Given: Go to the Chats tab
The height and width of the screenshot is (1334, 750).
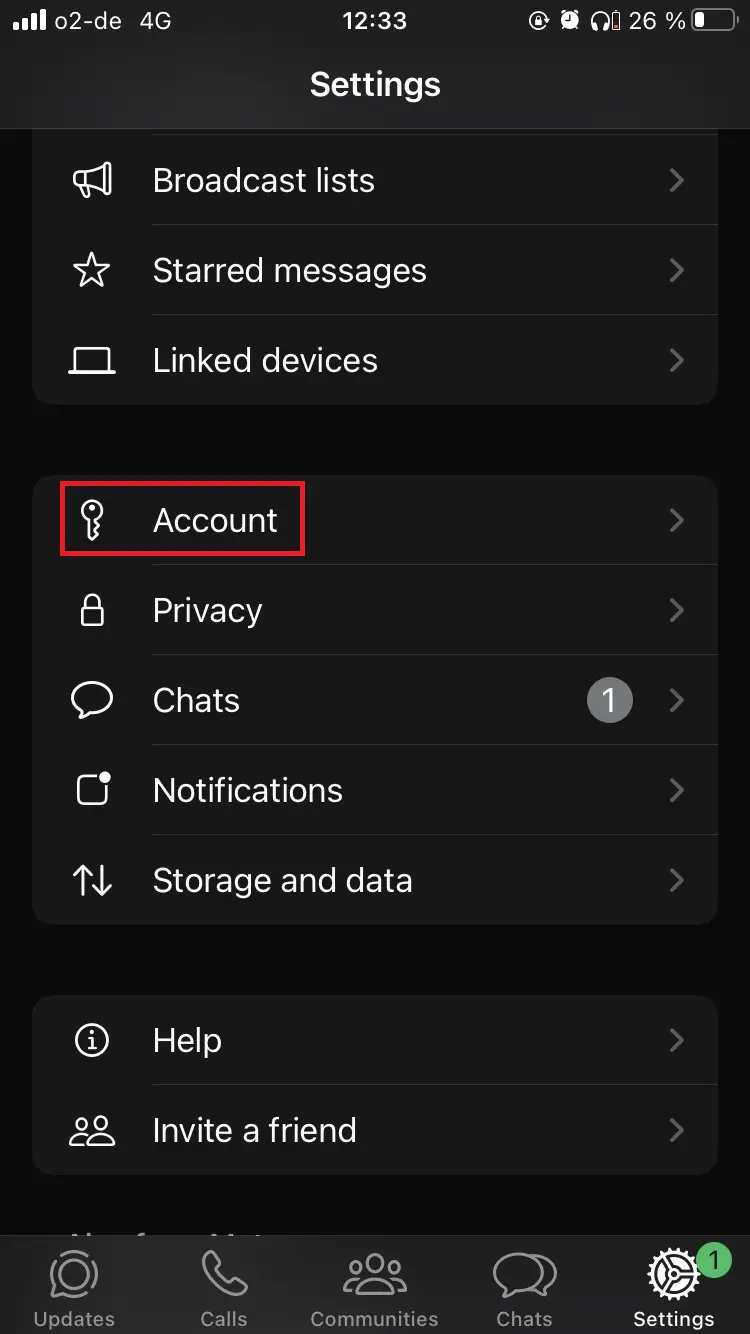Looking at the screenshot, I should pyautogui.click(x=524, y=1285).
